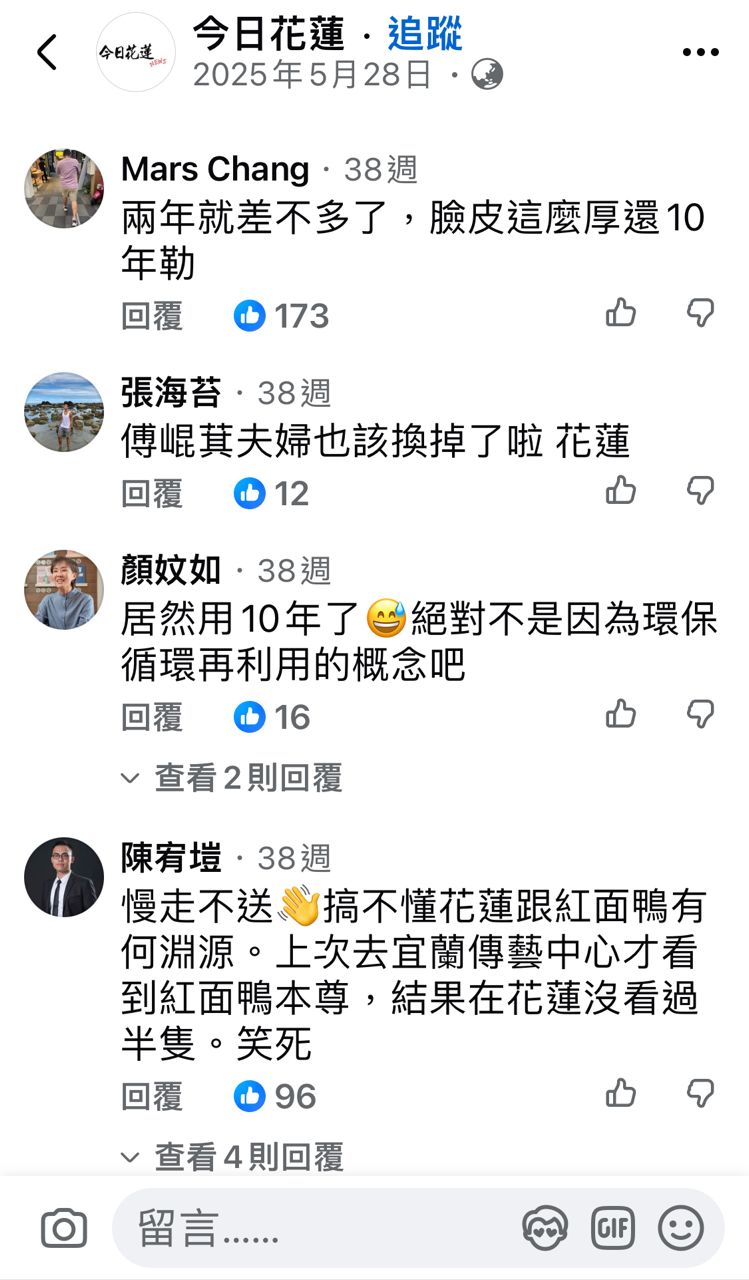The image size is (749, 1280).
Task: Open the GIF picker
Action: [612, 1228]
